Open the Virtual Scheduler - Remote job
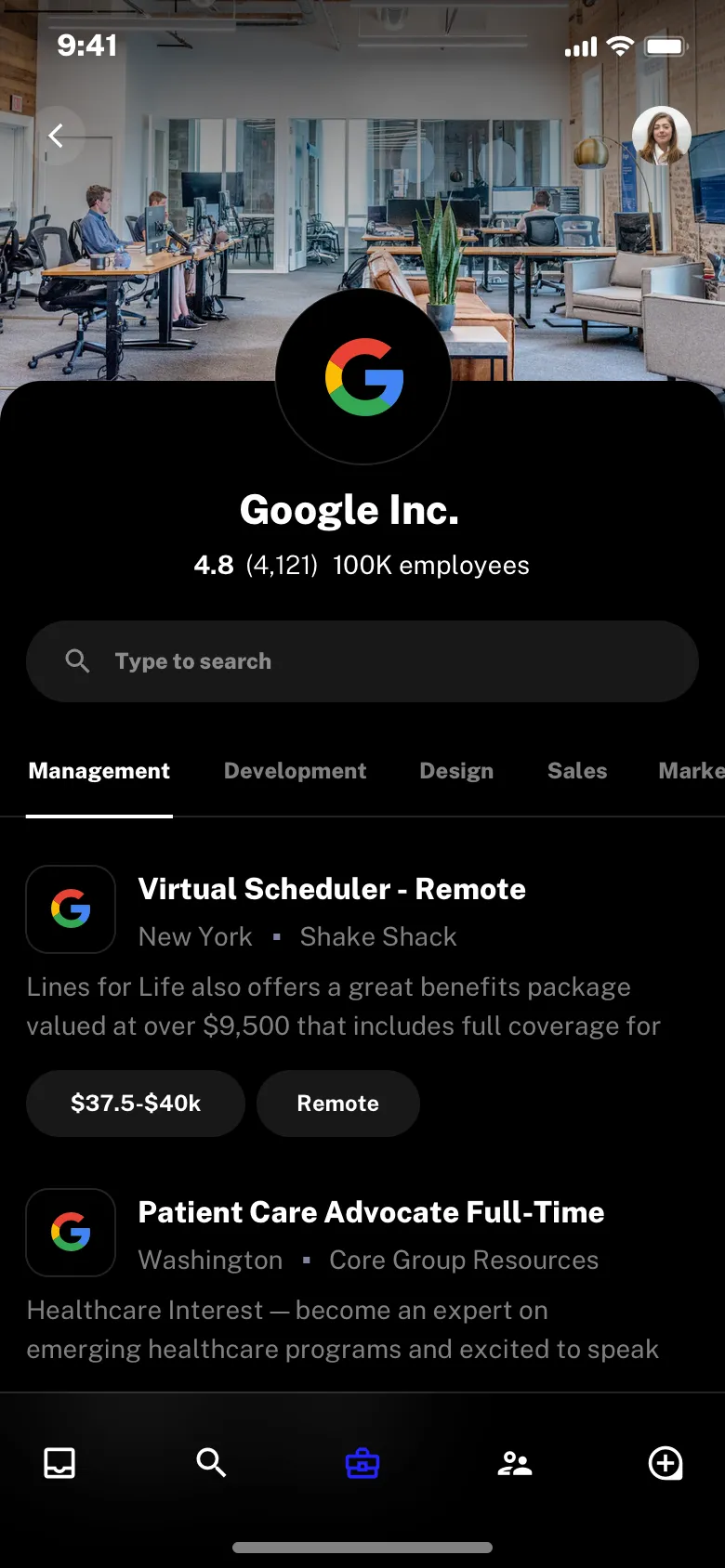 (332, 889)
